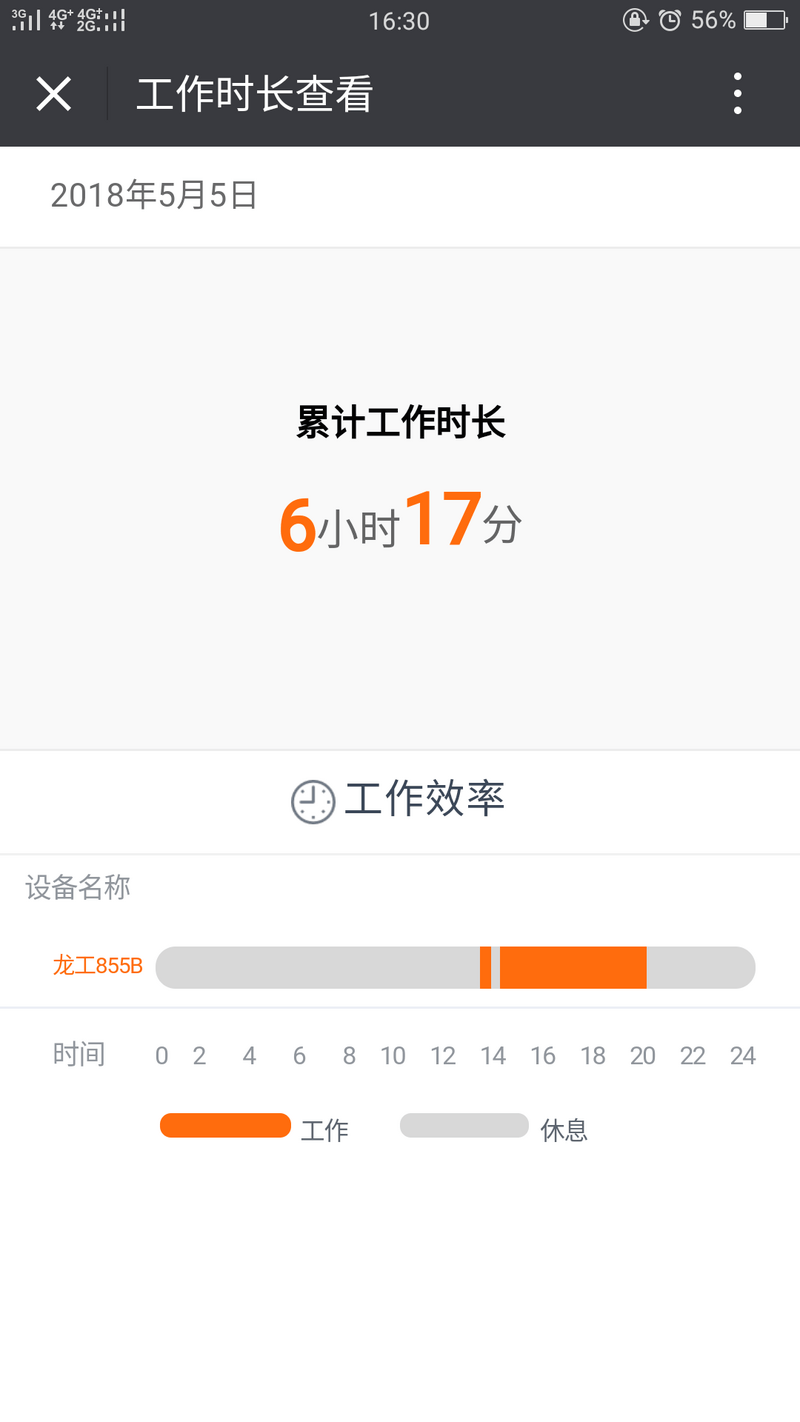Close the 工作时长查看 page
Screen dimensions: 800x1422
(x=53, y=94)
